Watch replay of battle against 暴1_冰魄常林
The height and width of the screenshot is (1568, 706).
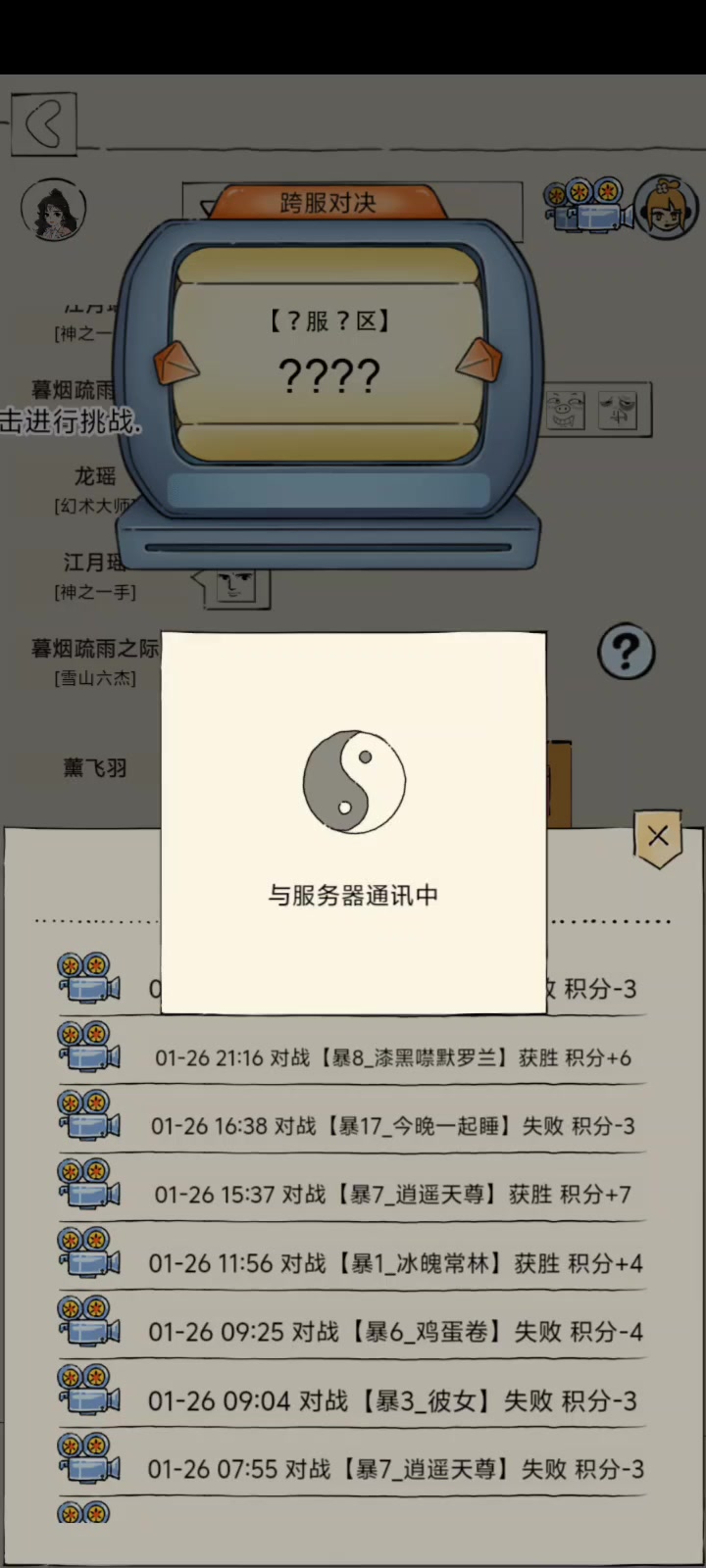coord(88,1253)
